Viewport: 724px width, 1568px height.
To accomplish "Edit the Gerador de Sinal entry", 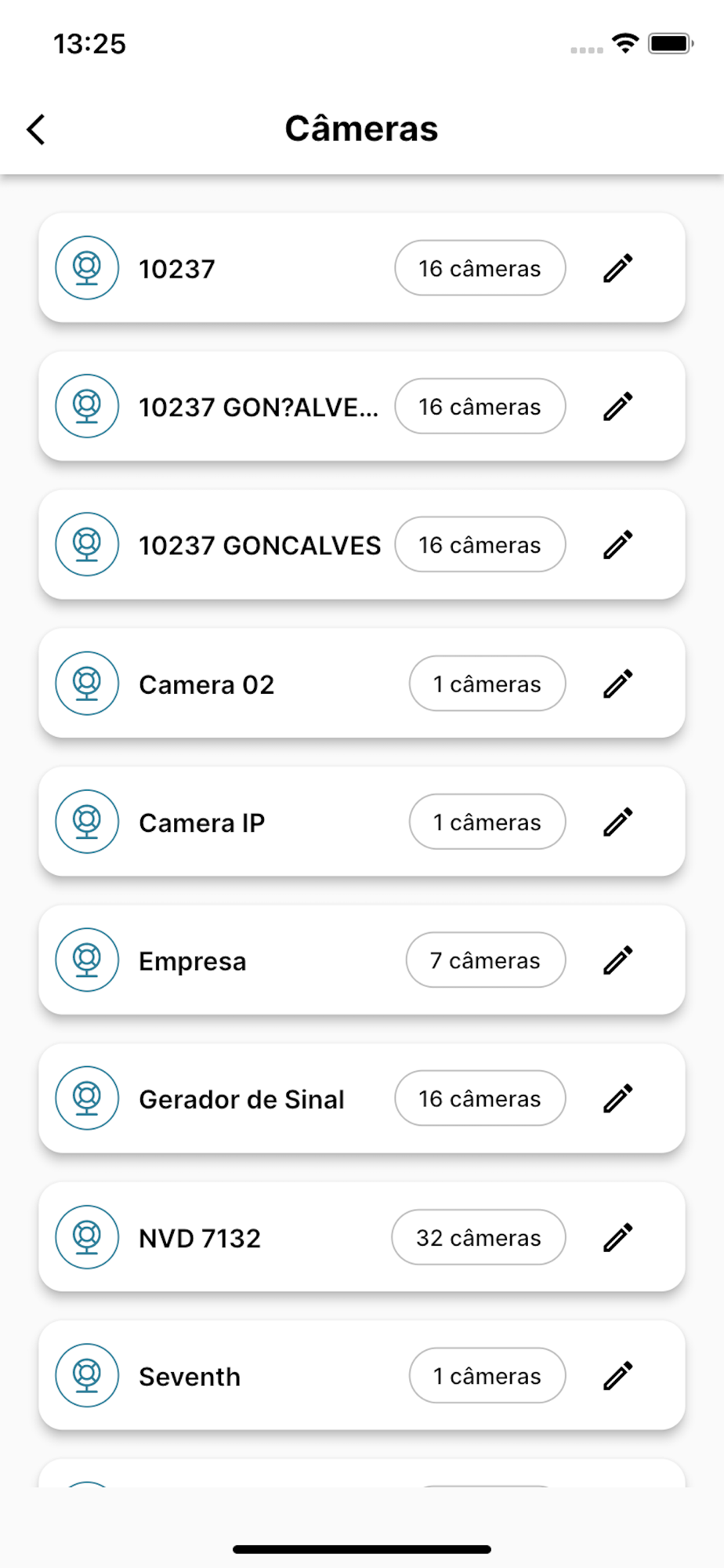I will [x=617, y=1098].
